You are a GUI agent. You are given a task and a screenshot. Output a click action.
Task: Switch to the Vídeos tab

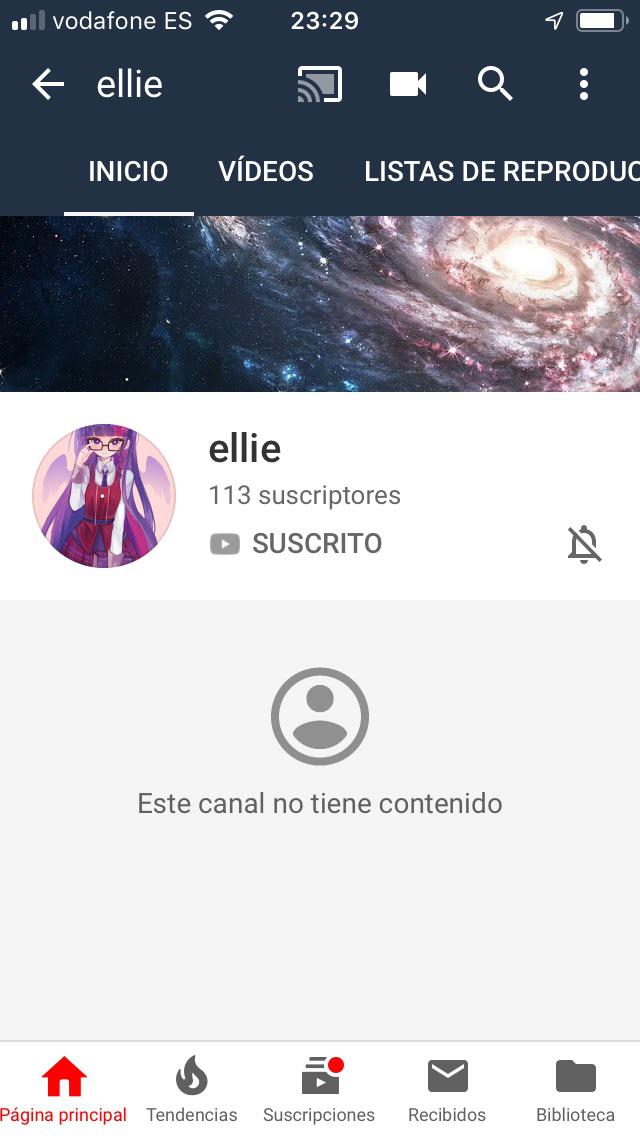[266, 172]
